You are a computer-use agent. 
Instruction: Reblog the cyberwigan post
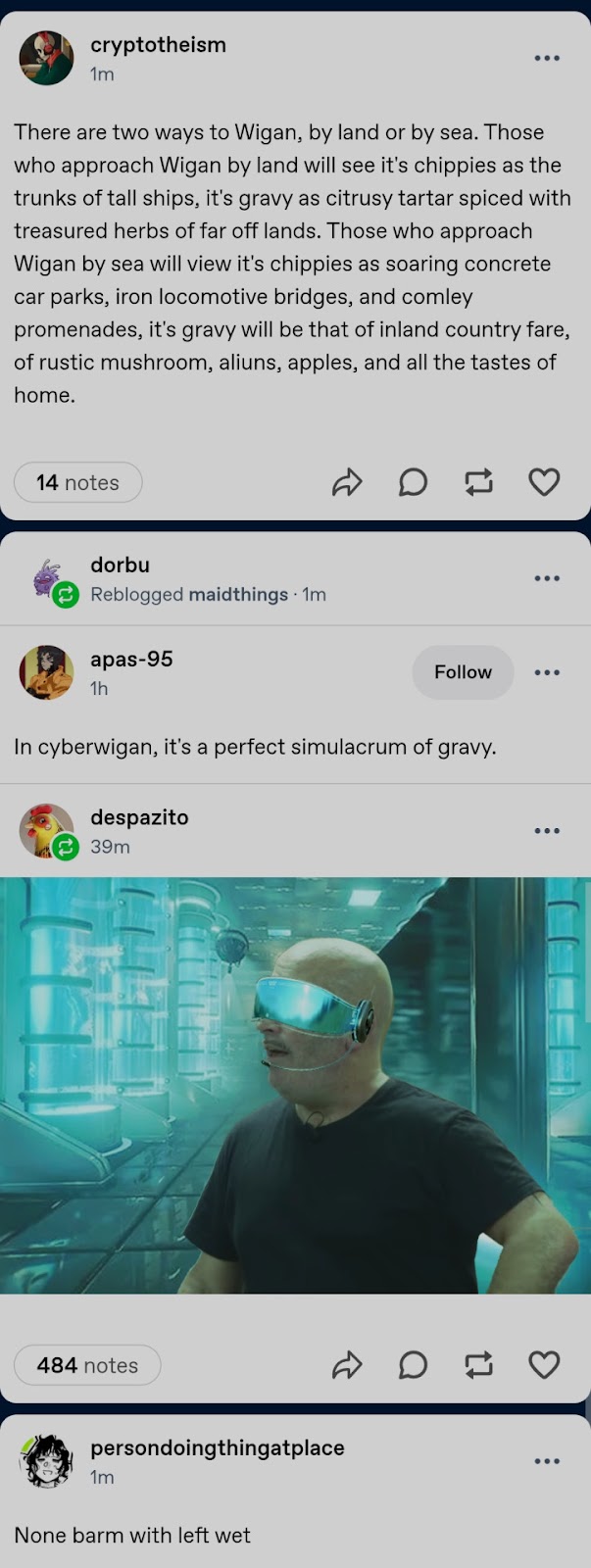[x=478, y=1365]
